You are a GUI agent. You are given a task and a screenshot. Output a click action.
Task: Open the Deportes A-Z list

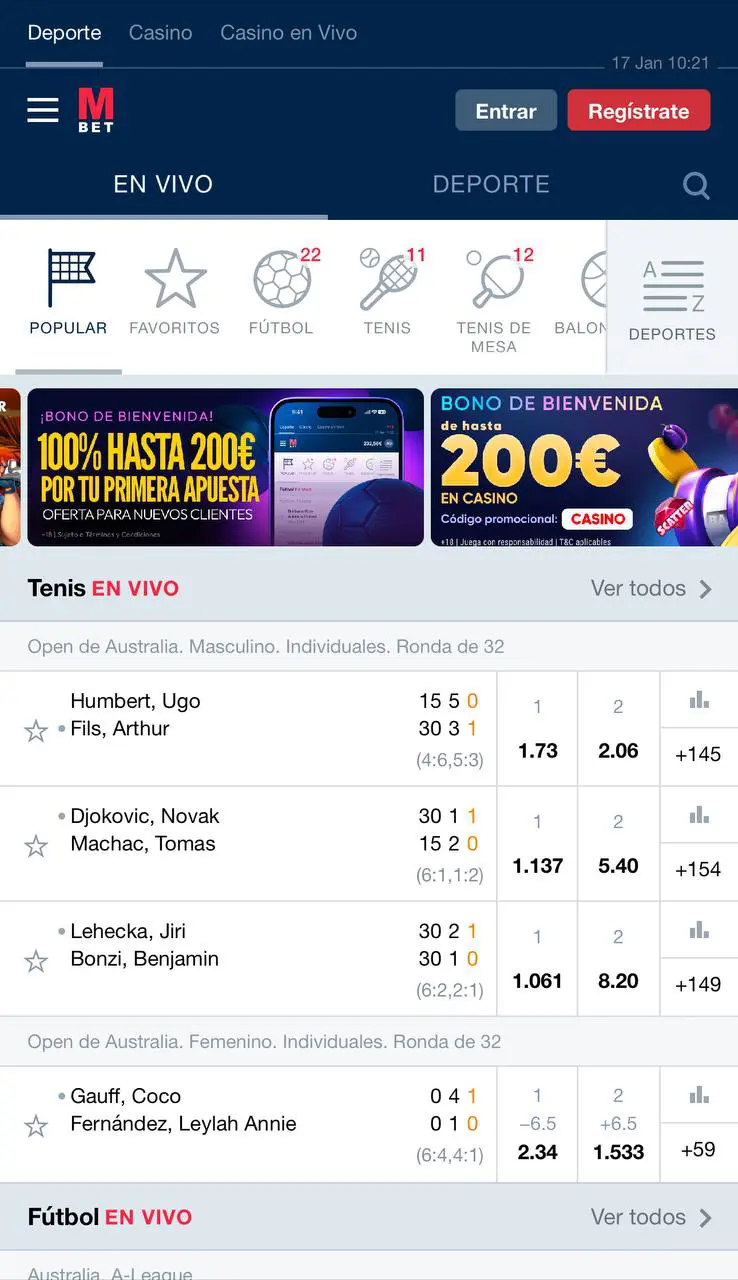672,298
